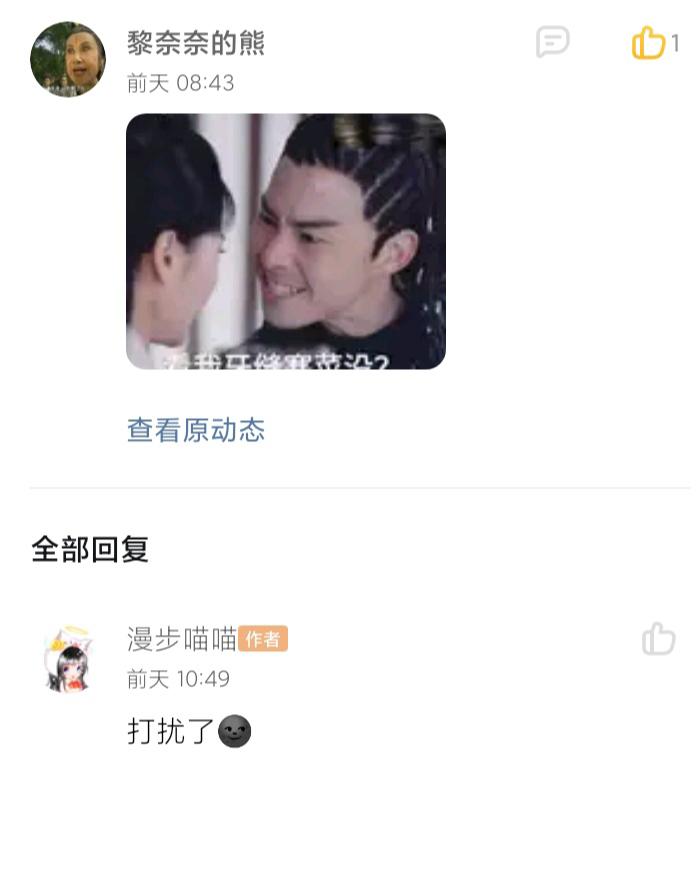Tap the username 漫步喵喵
The width and height of the screenshot is (698, 871).
point(181,638)
